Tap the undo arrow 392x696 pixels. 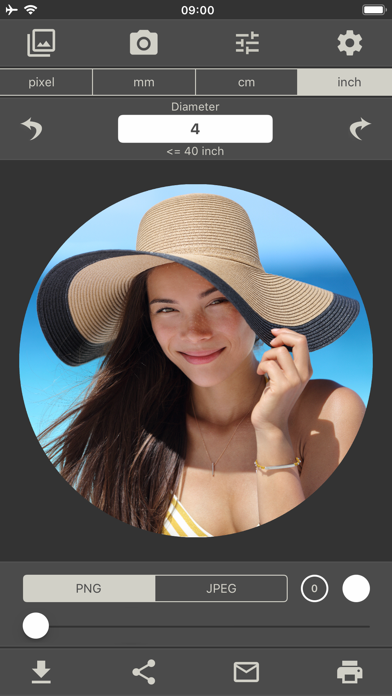pyautogui.click(x=32, y=129)
